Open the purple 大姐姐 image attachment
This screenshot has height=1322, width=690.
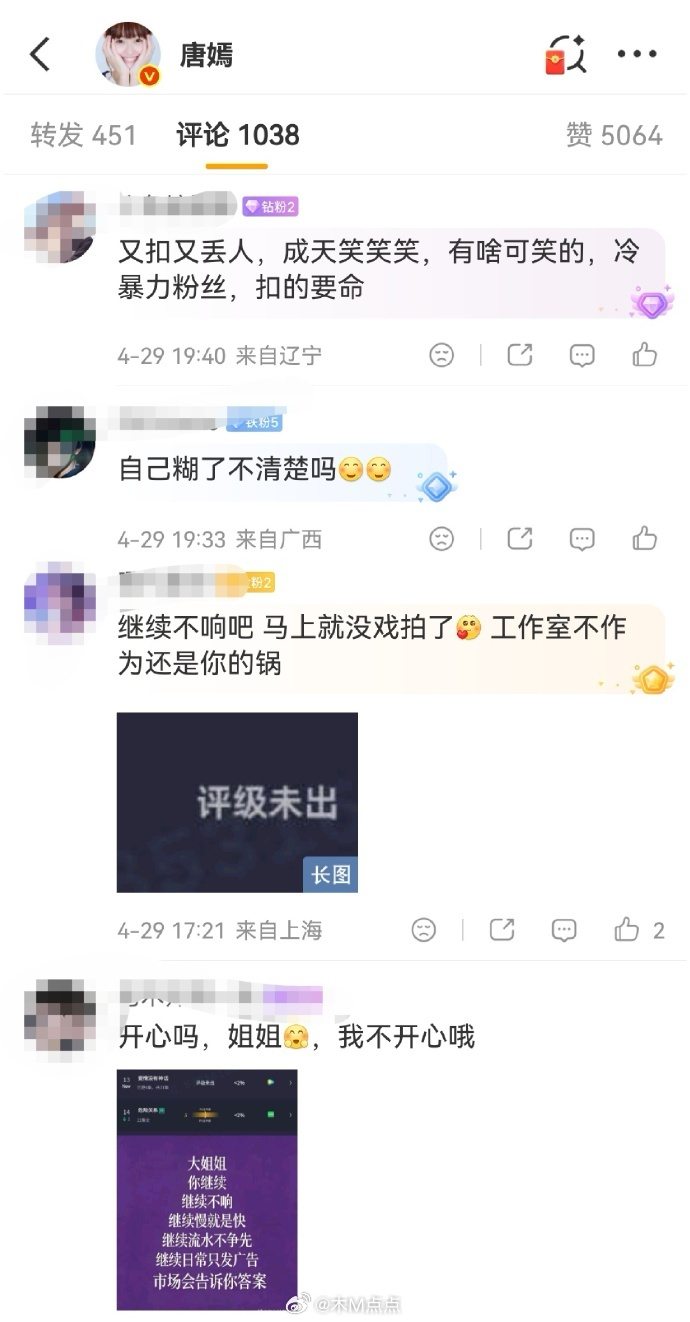(x=207, y=1190)
